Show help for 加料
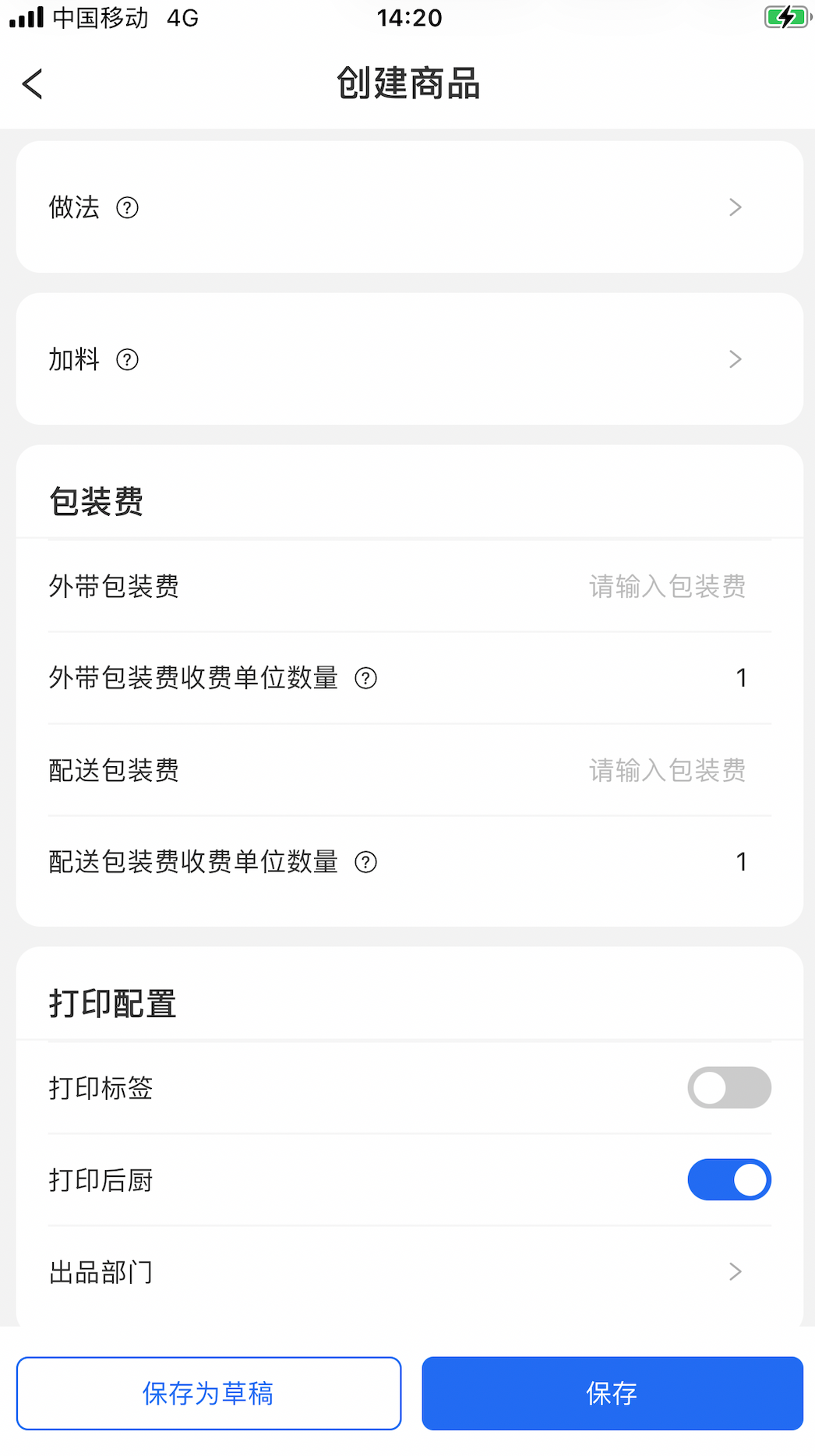The width and height of the screenshot is (815, 1456). 127,360
